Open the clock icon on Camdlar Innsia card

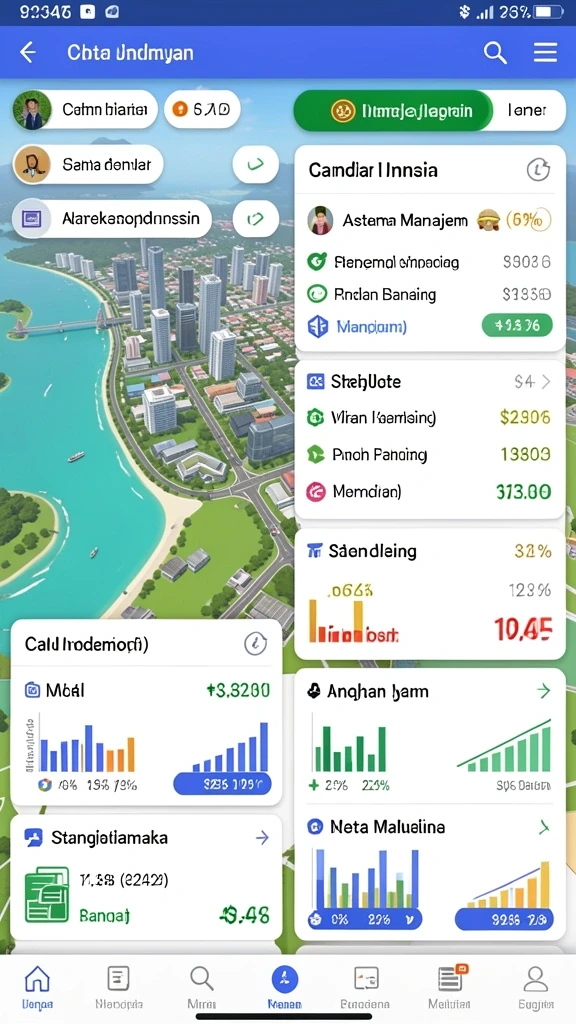(538, 170)
